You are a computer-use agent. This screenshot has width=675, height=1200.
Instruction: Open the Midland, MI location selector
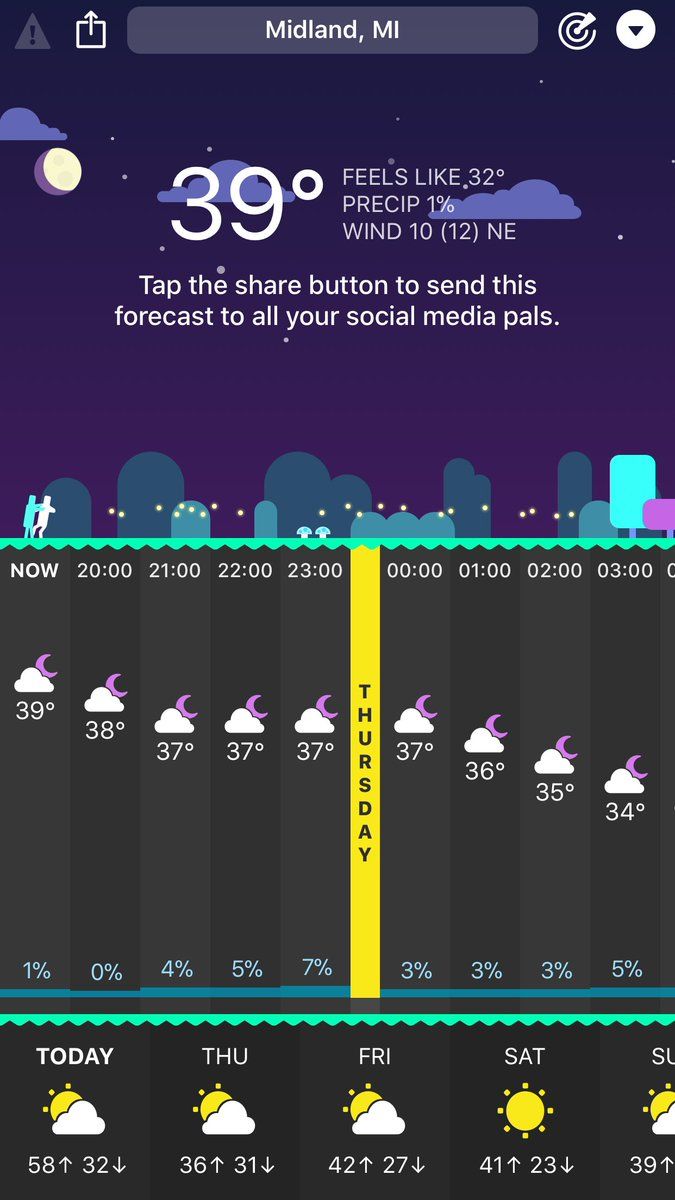(x=332, y=31)
